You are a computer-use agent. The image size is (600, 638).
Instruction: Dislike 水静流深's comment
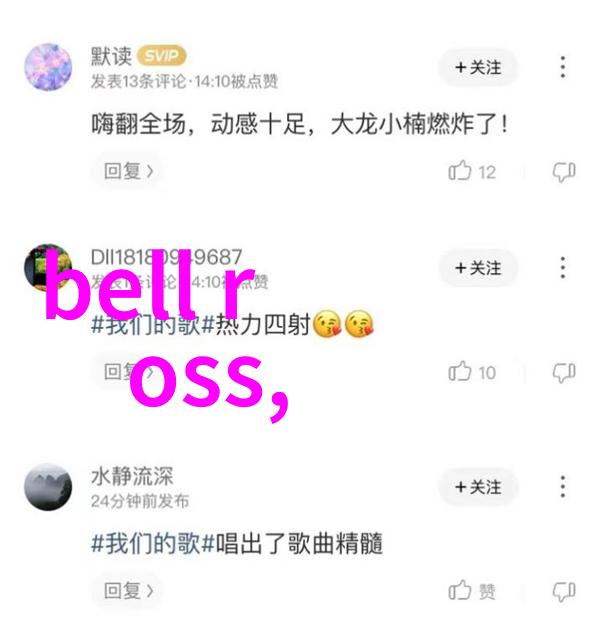point(564,591)
